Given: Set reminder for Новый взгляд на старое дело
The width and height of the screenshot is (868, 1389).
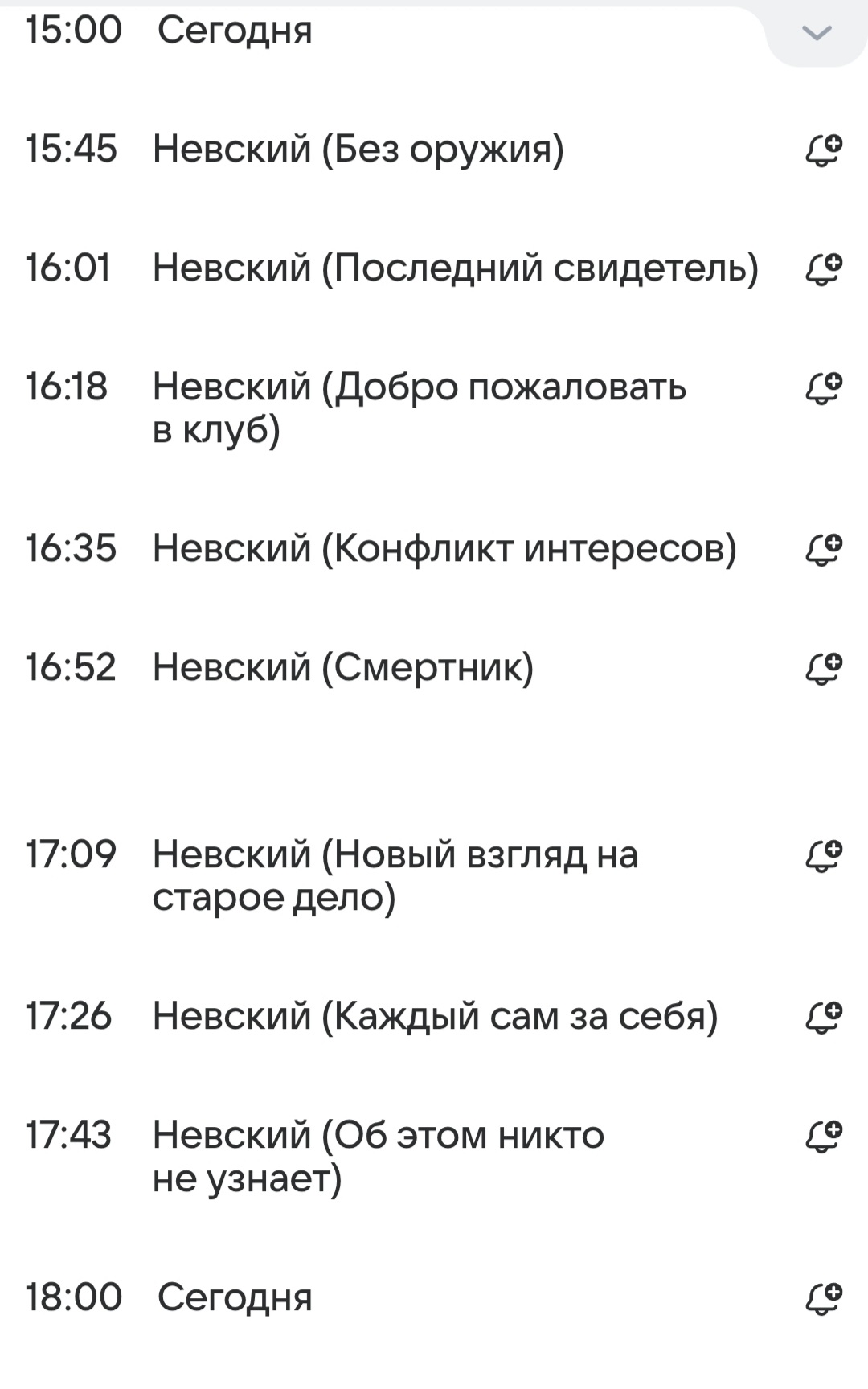Looking at the screenshot, I should [x=823, y=855].
